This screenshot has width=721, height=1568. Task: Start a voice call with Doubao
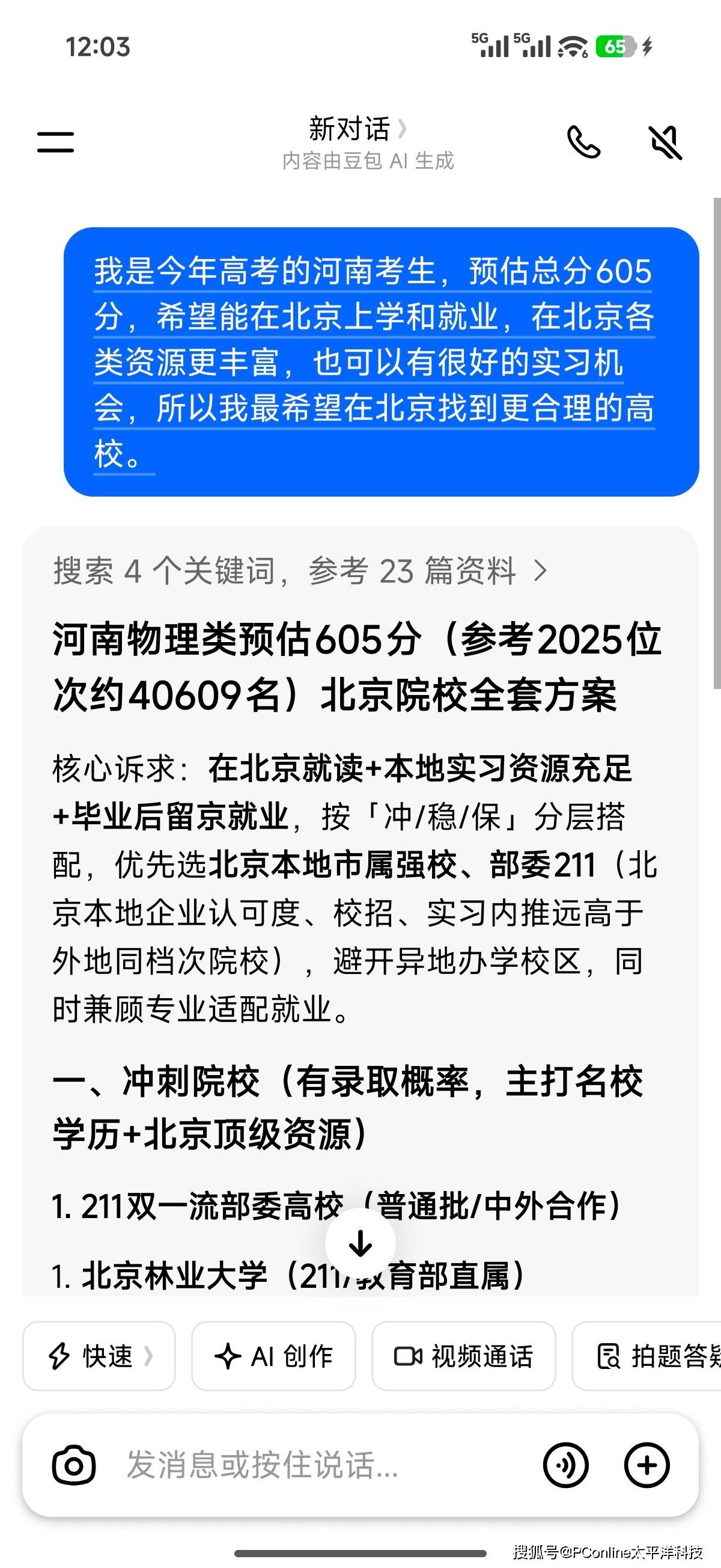[x=583, y=142]
